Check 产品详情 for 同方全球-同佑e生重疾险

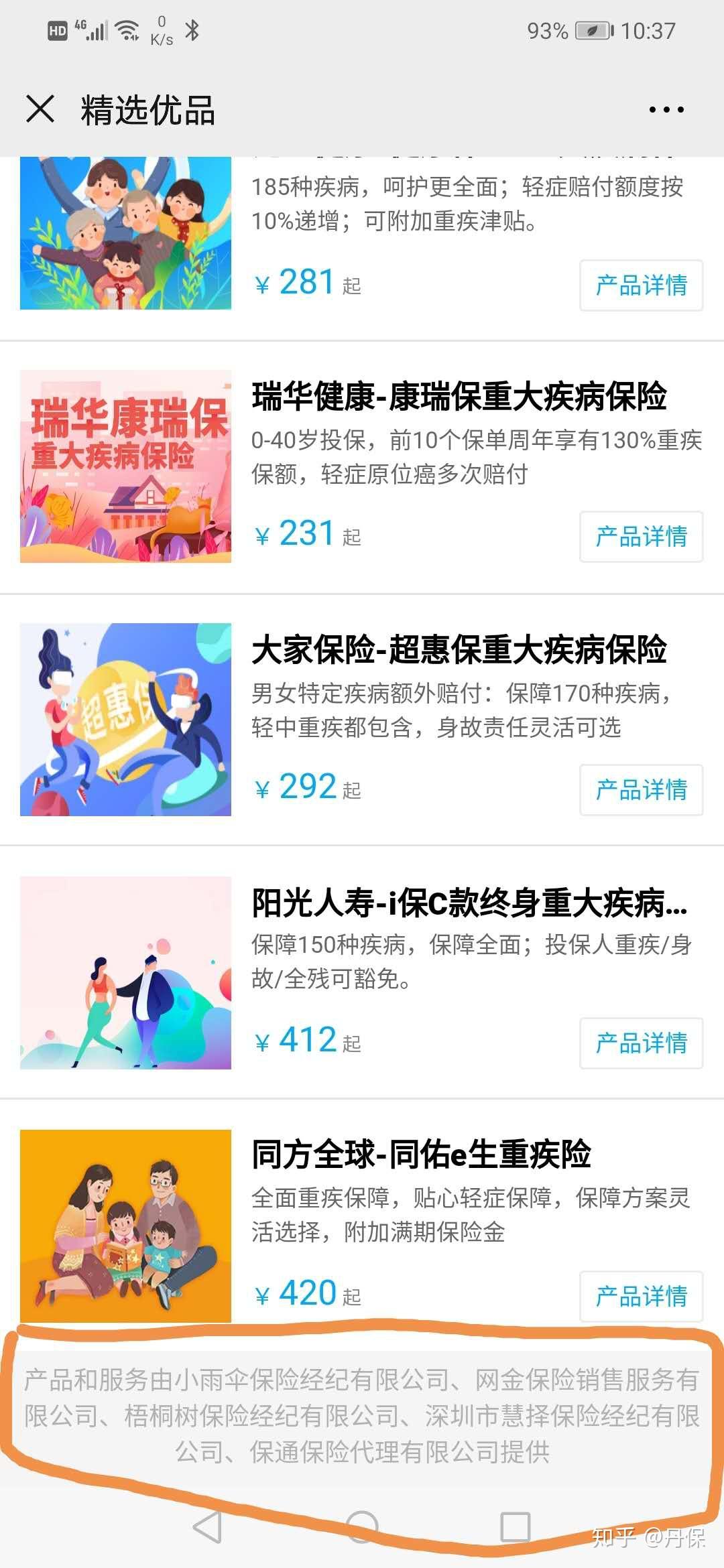[641, 1297]
